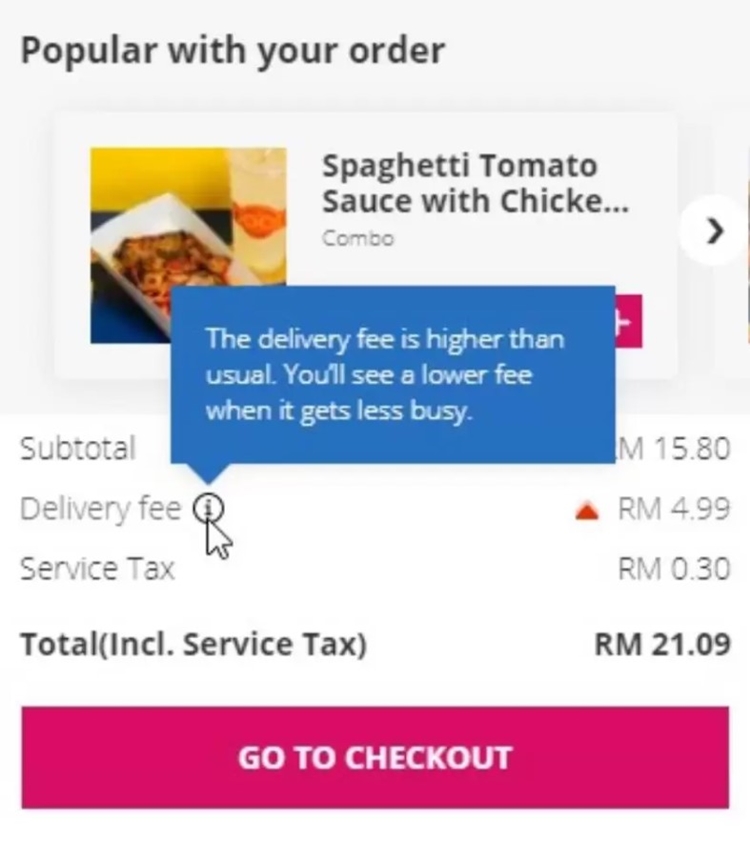Expand the popular items carousel with the right chevron
The width and height of the screenshot is (750, 861).
(714, 232)
